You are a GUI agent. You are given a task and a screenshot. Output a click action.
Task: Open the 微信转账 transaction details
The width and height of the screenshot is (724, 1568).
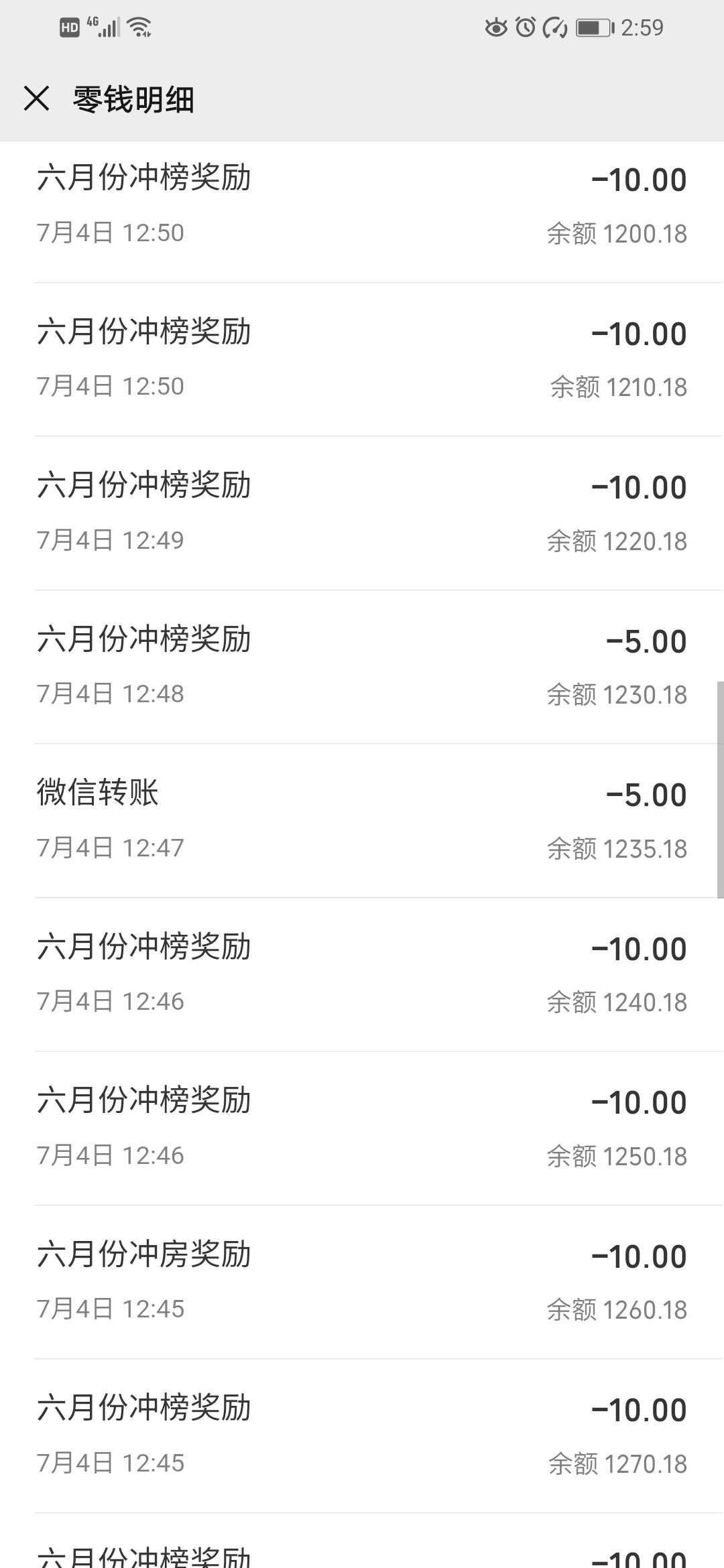(x=362, y=821)
